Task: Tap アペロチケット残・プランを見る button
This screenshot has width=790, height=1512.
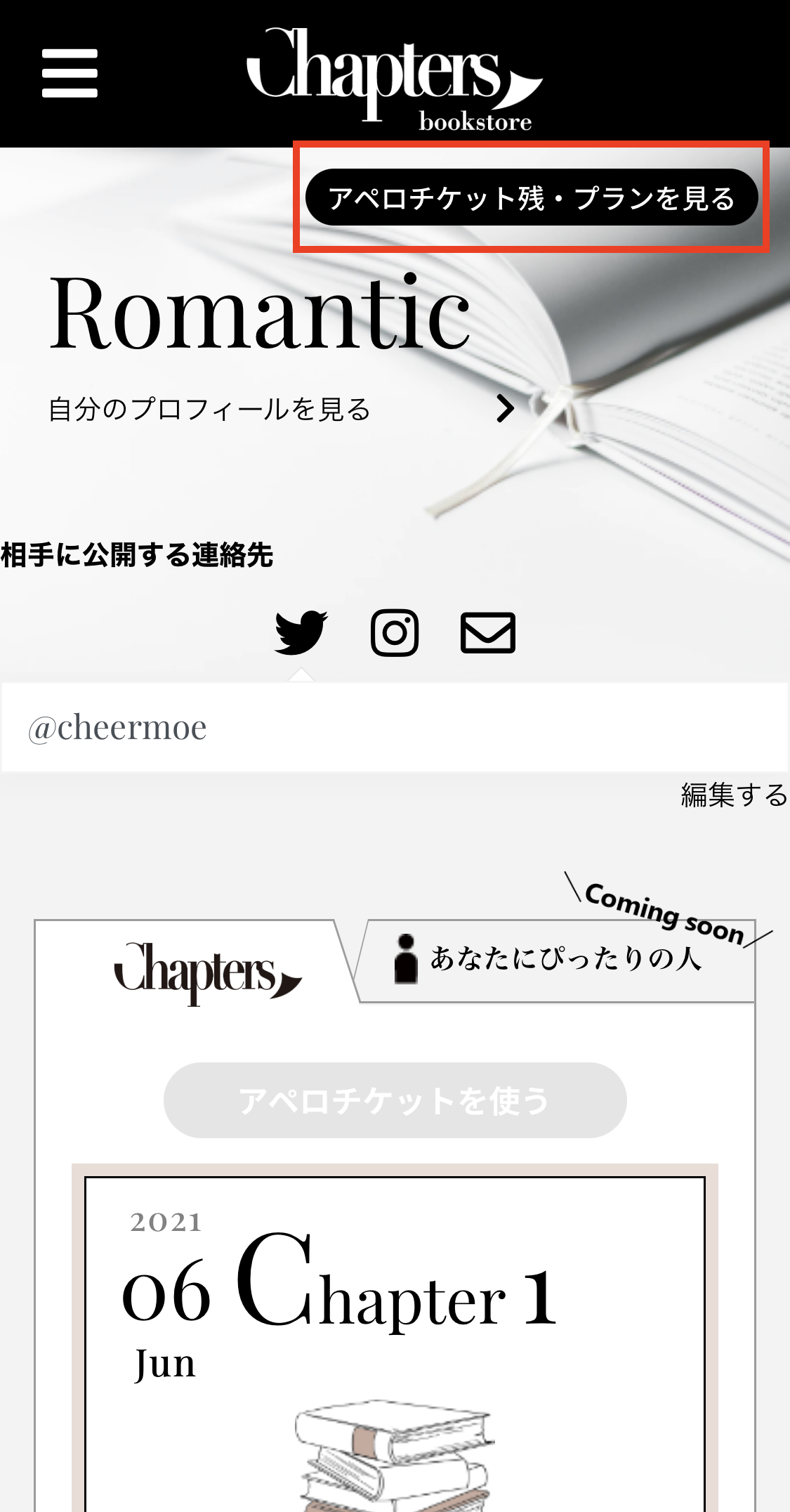Action: (x=532, y=197)
